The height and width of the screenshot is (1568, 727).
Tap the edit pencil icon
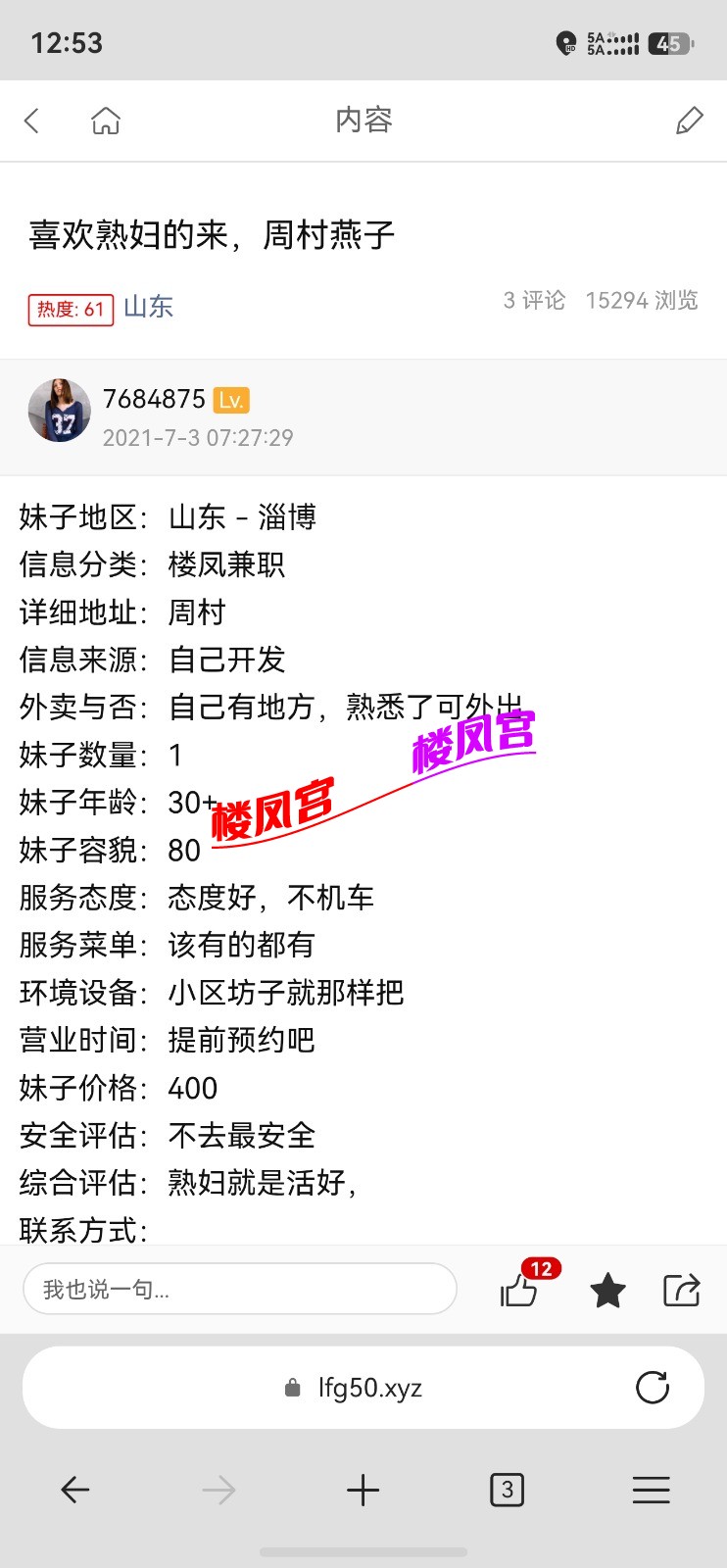pos(690,121)
